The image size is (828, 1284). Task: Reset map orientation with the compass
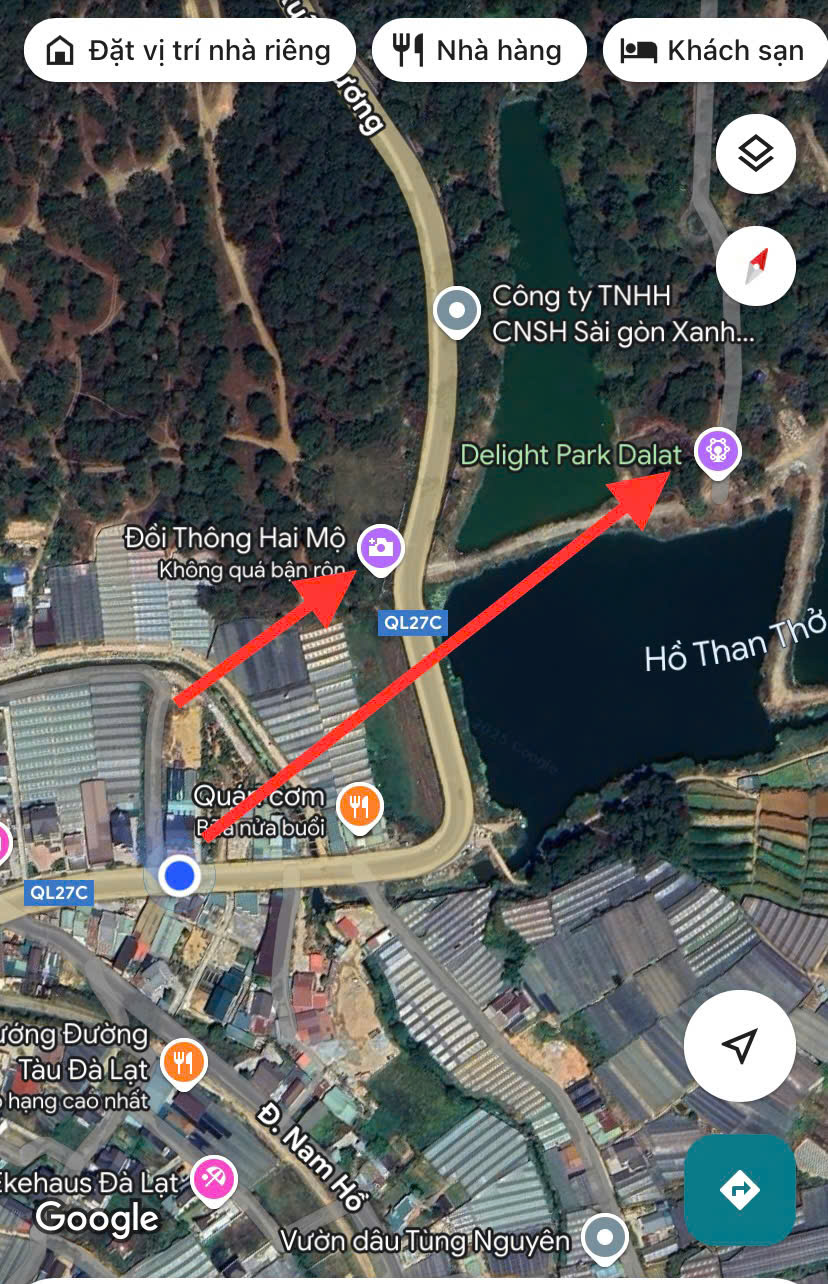tap(756, 266)
